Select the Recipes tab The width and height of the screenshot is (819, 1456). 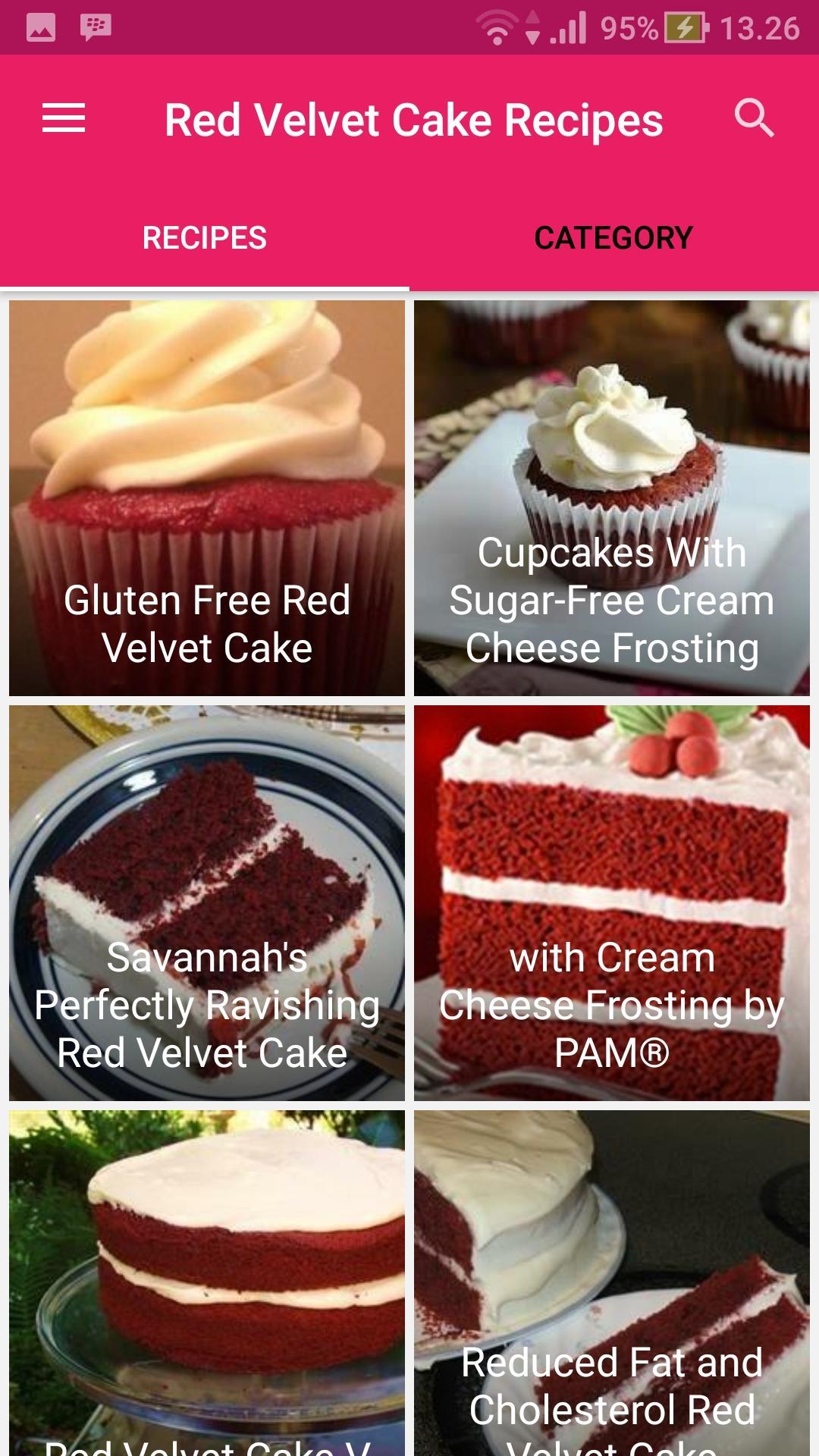coord(205,238)
